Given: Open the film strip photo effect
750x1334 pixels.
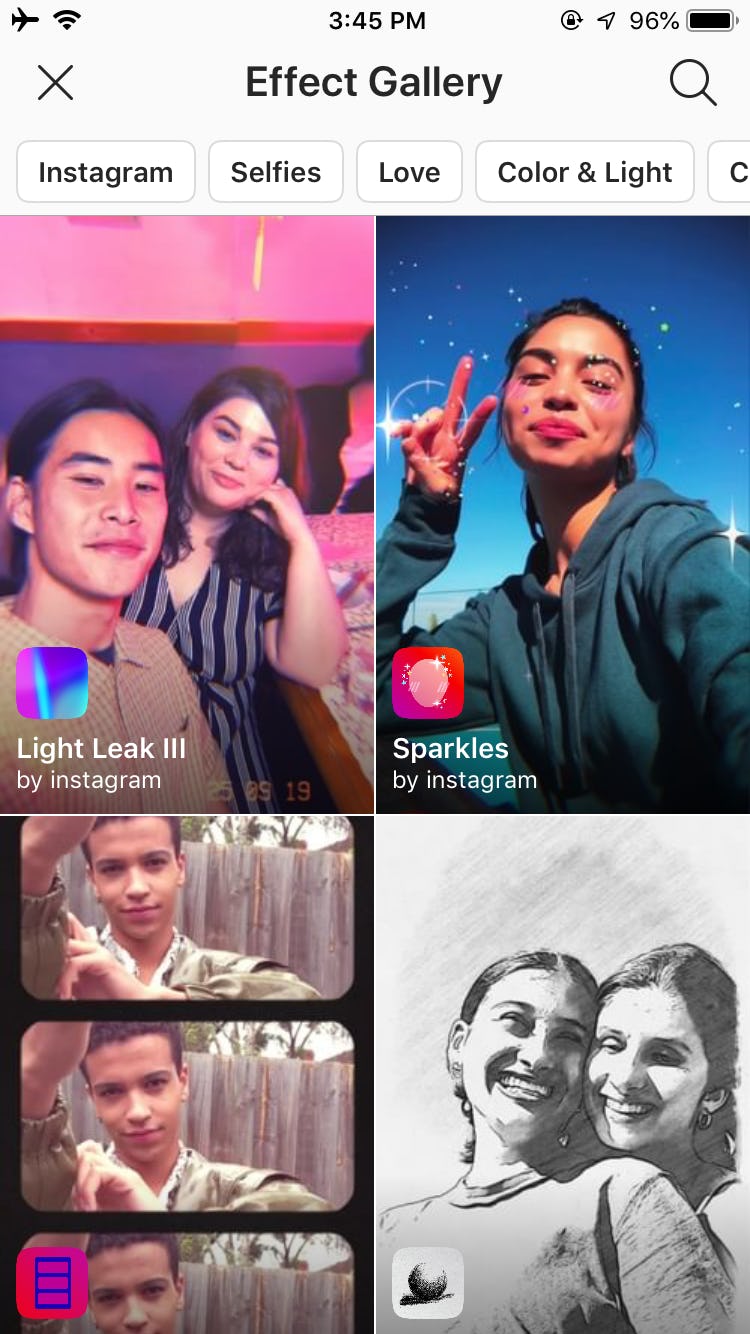Looking at the screenshot, I should [x=187, y=1075].
